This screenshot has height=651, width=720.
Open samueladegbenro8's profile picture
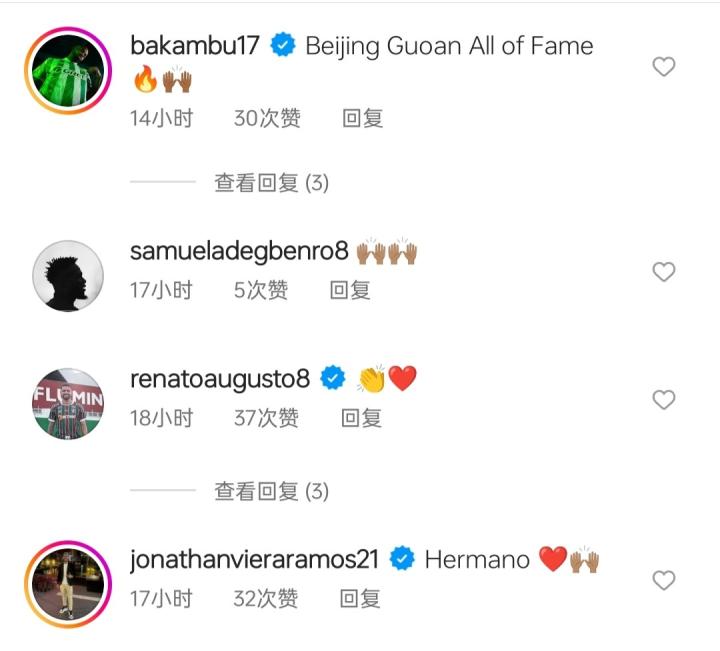click(69, 275)
